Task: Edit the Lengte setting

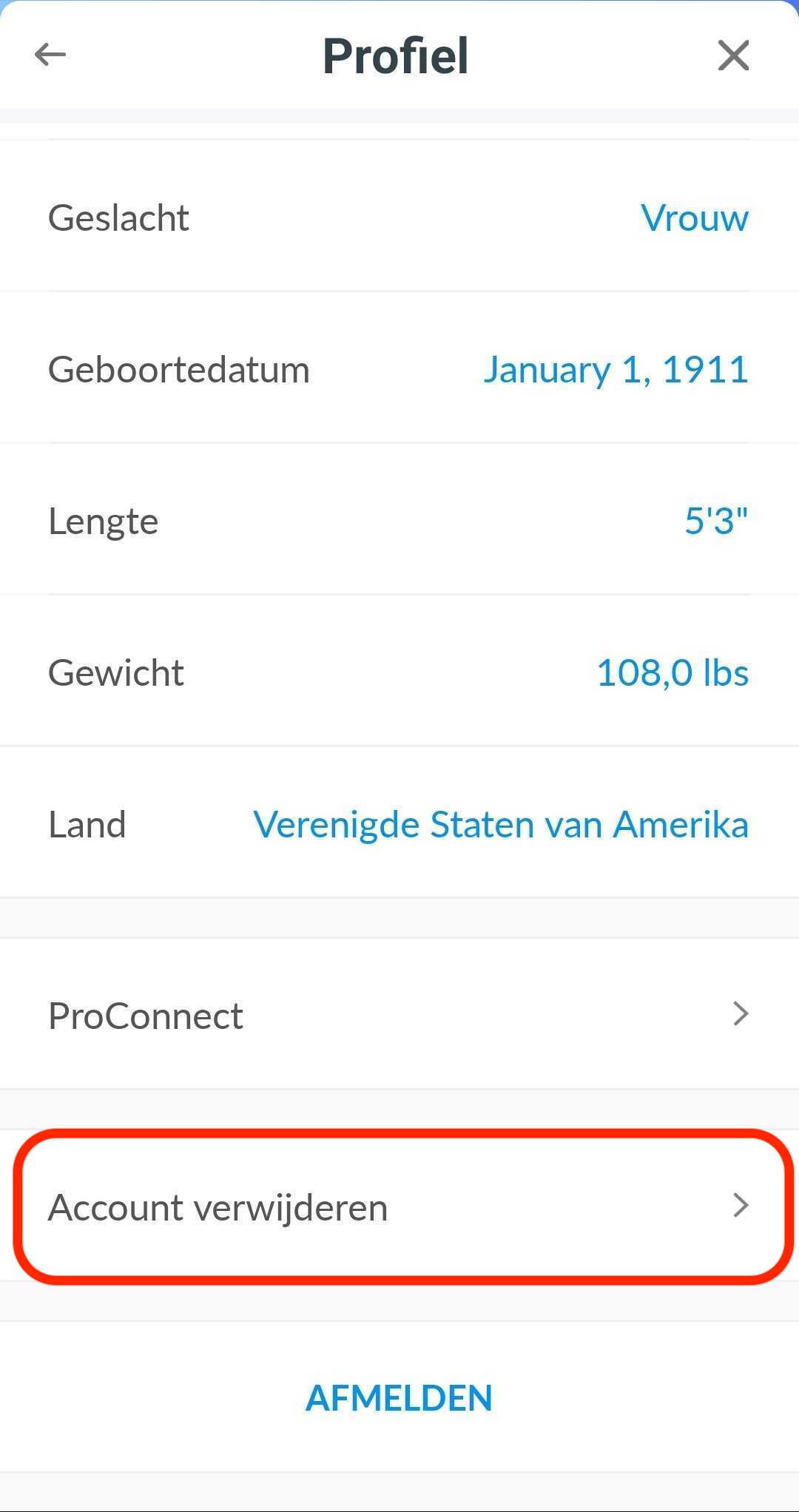Action: tap(399, 521)
